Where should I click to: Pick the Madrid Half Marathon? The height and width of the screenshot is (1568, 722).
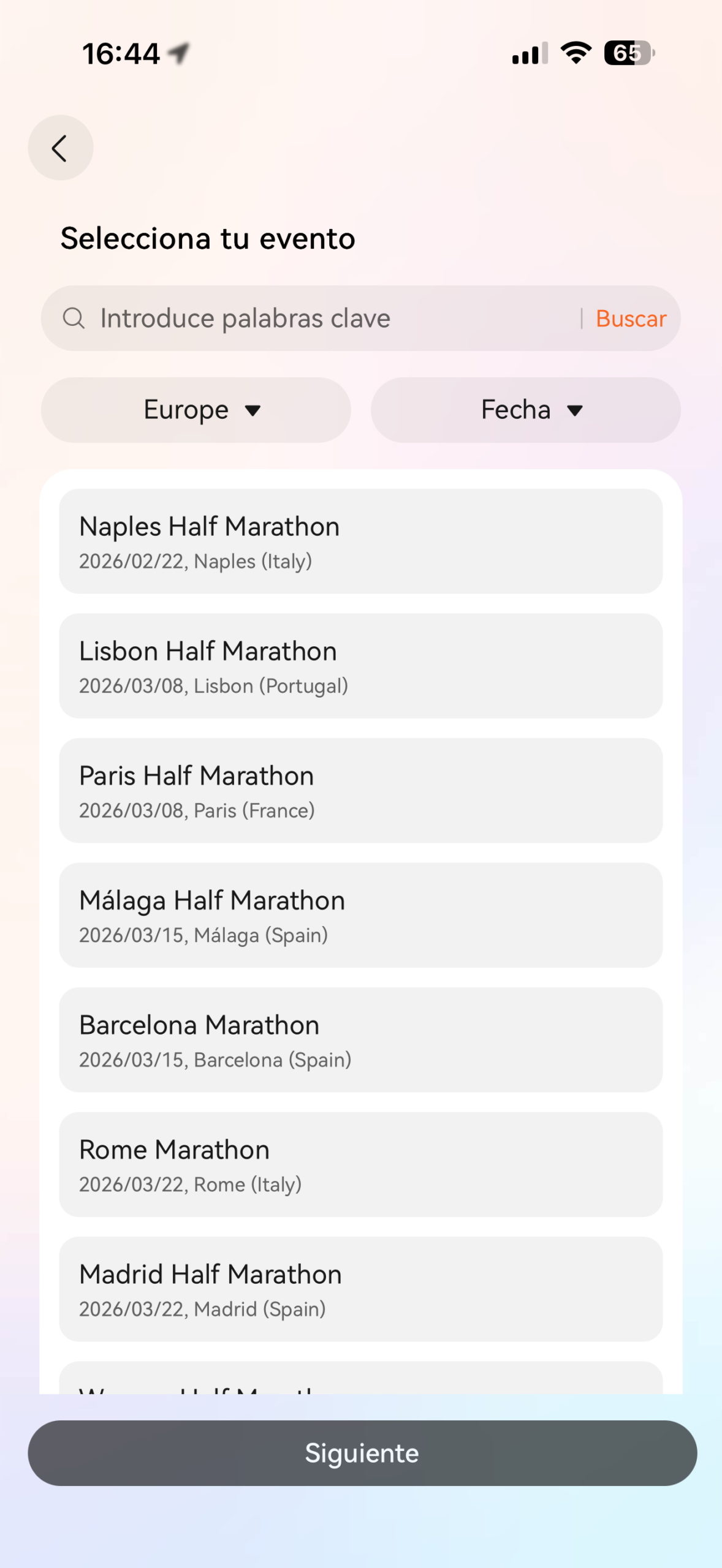pos(360,1289)
